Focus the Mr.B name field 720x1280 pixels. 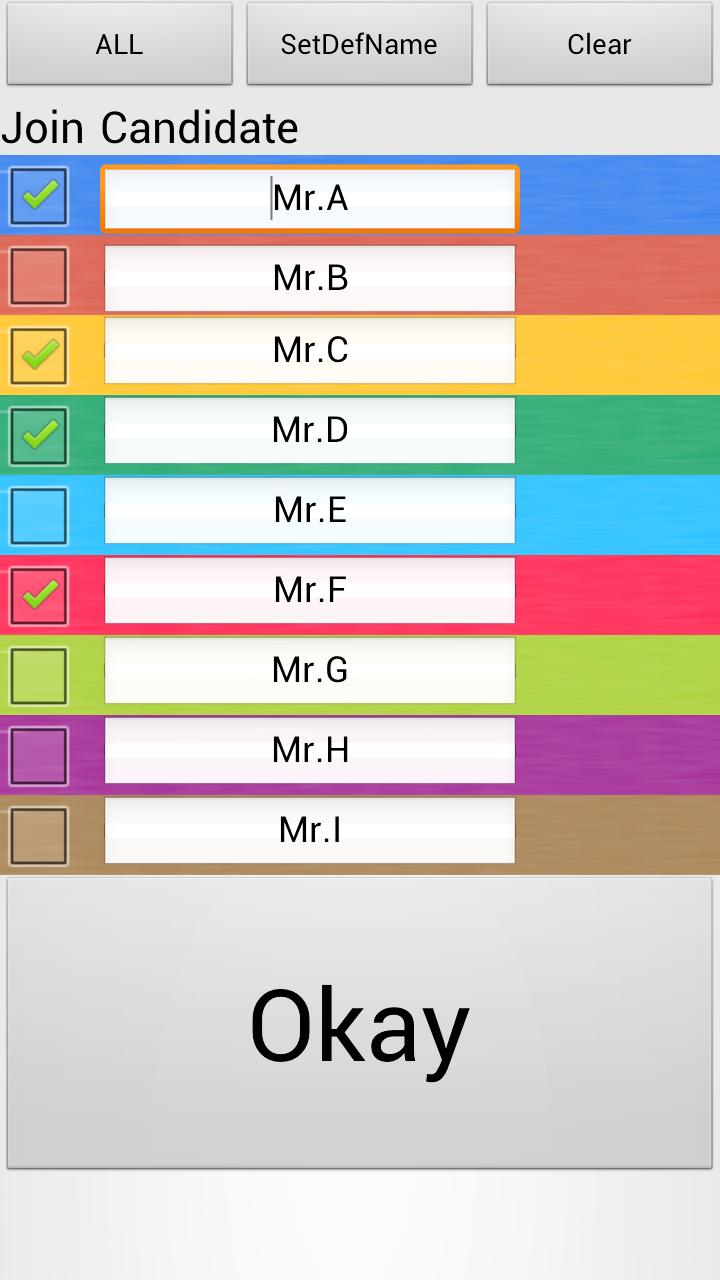(310, 278)
